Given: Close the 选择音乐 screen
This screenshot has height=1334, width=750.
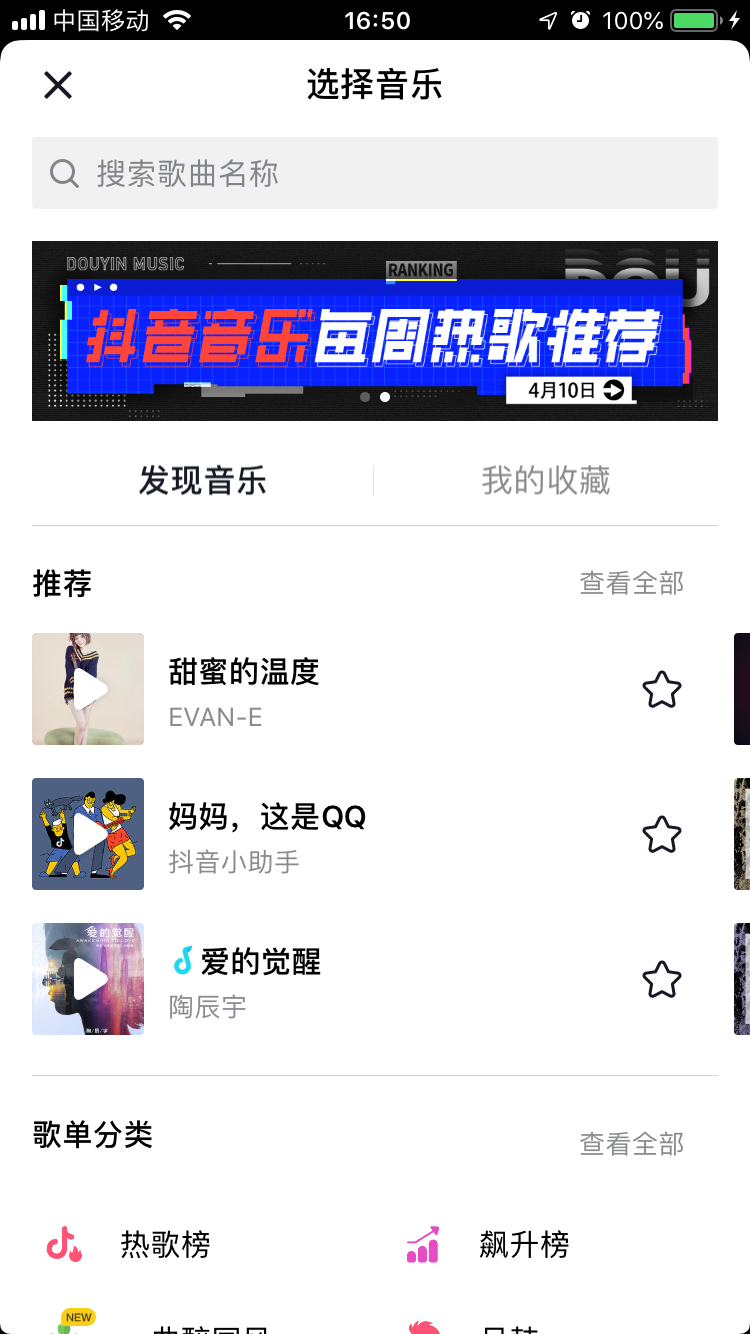Looking at the screenshot, I should 58,85.
